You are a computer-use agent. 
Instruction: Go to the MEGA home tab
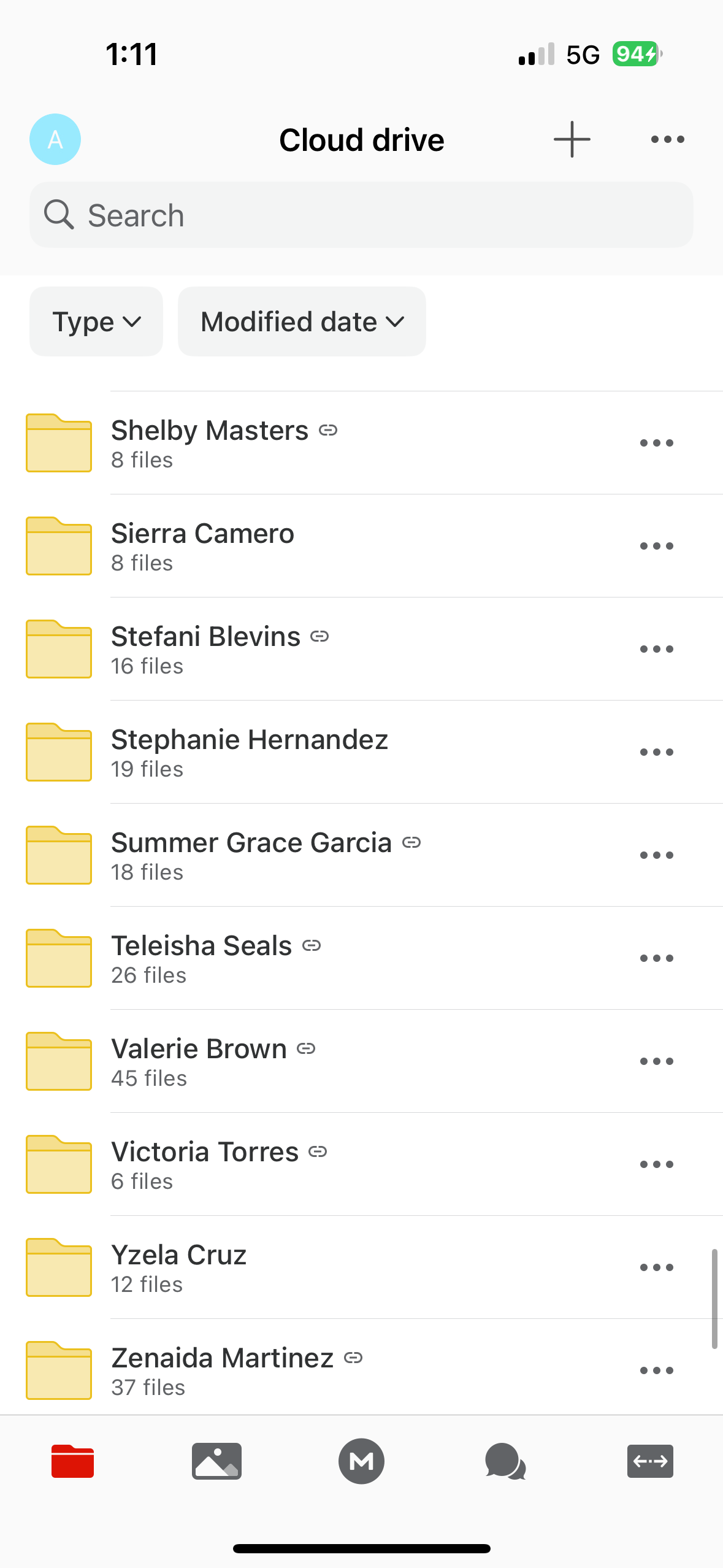361,1461
